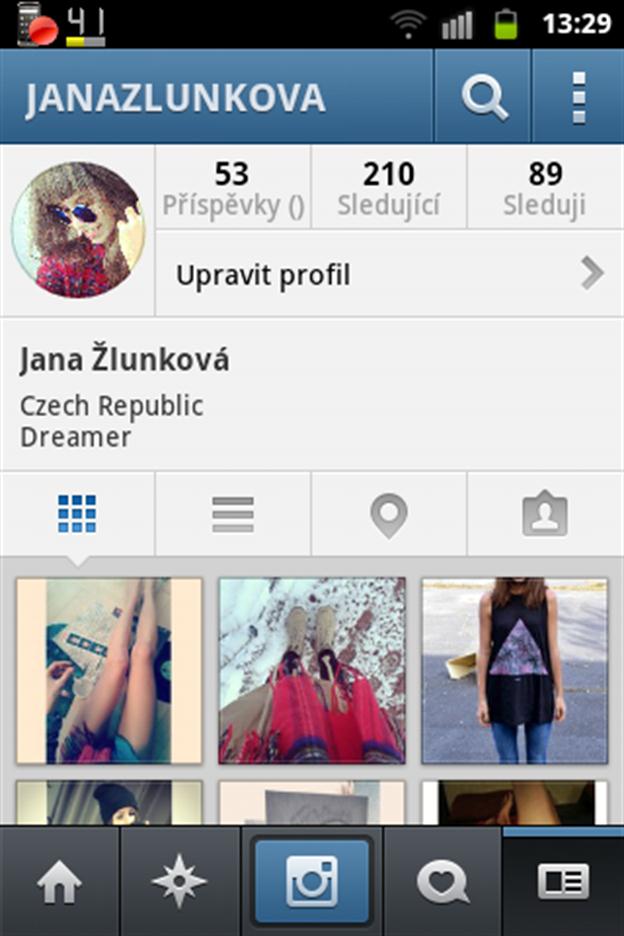
Task: Open the photo with the vinyl record
Action: (x=109, y=671)
